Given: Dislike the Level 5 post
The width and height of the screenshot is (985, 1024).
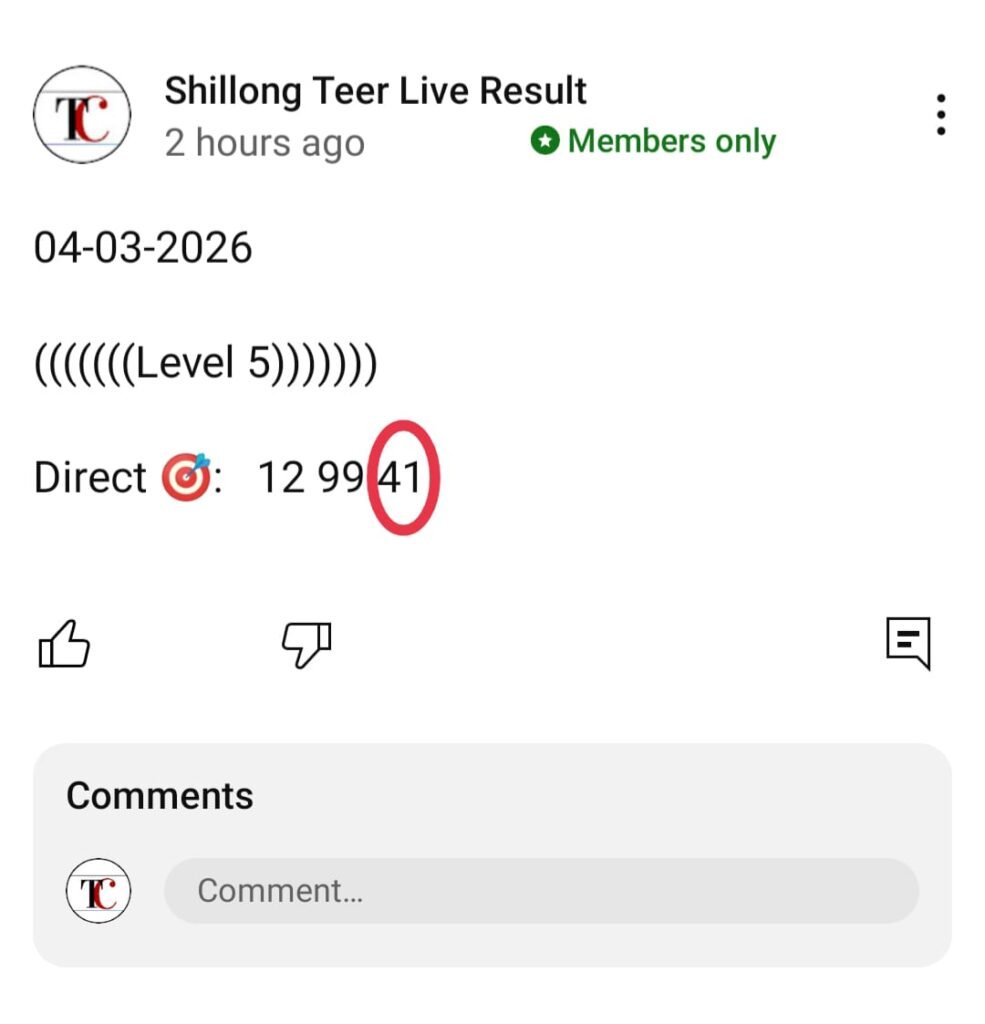Looking at the screenshot, I should pos(306,644).
